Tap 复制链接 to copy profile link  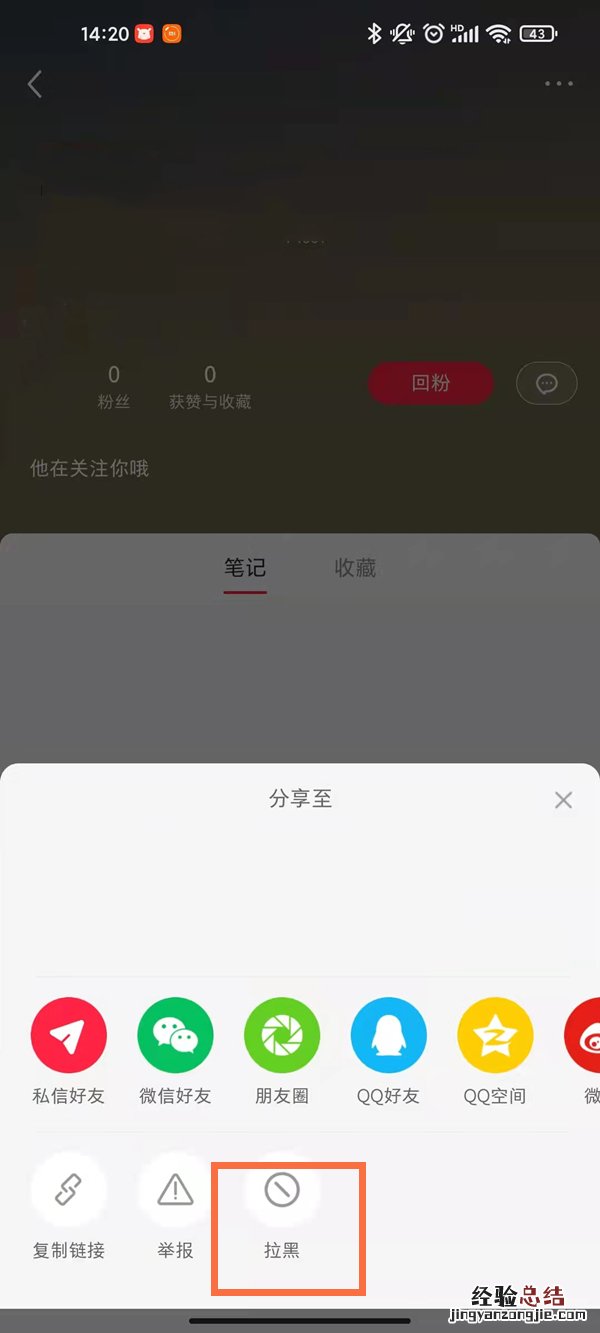click(x=69, y=1191)
